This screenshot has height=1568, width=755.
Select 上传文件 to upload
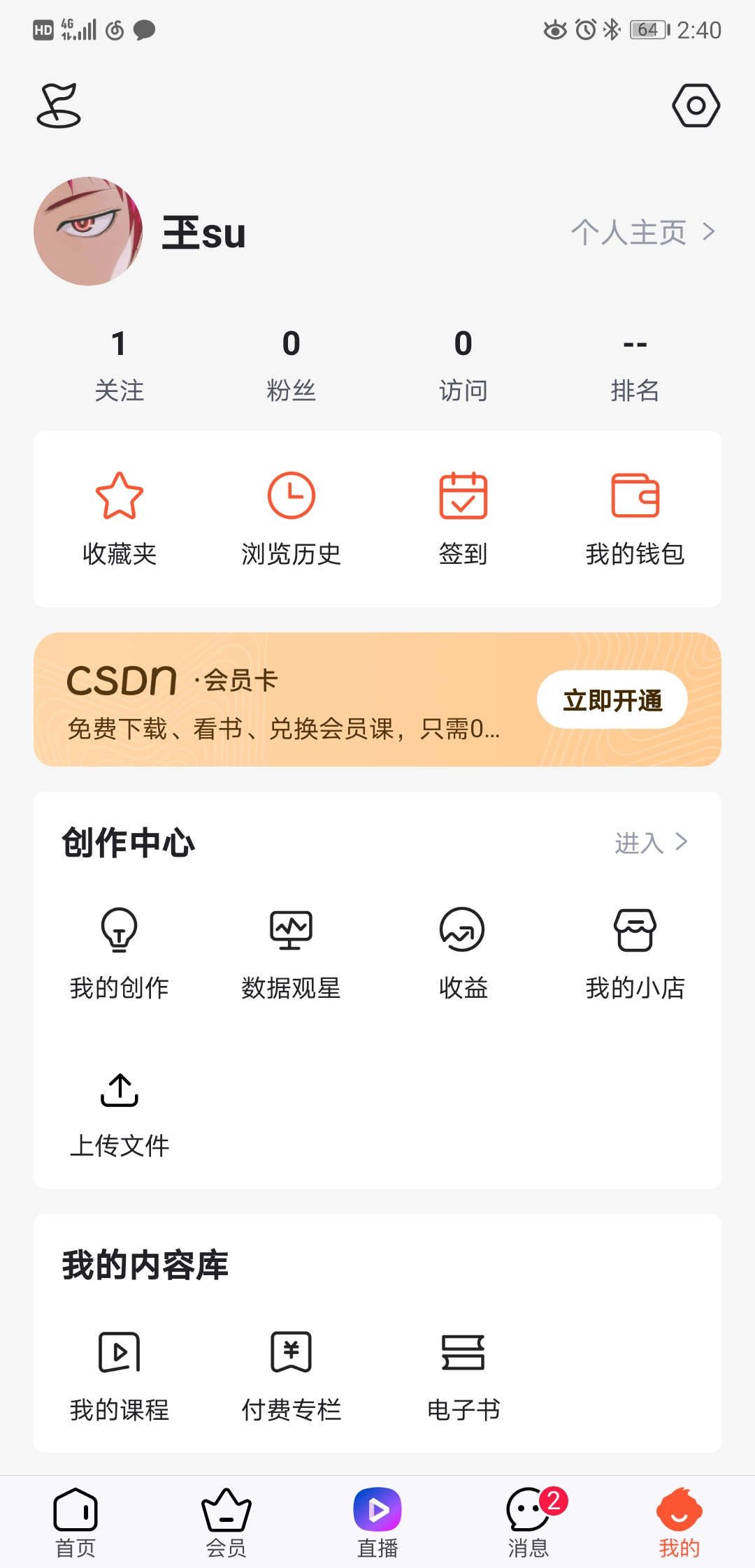pyautogui.click(x=120, y=1112)
